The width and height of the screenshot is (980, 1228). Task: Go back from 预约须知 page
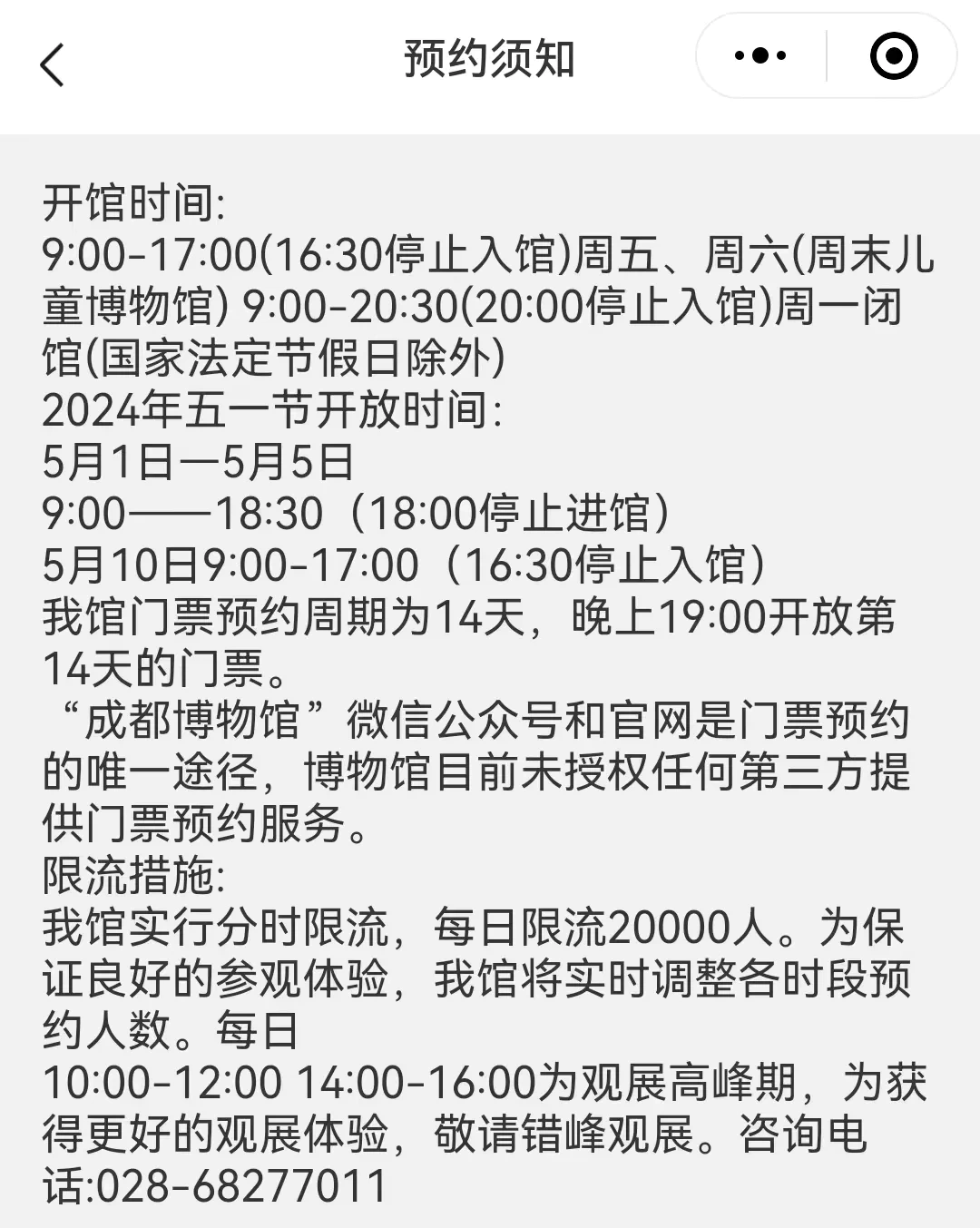[53, 64]
